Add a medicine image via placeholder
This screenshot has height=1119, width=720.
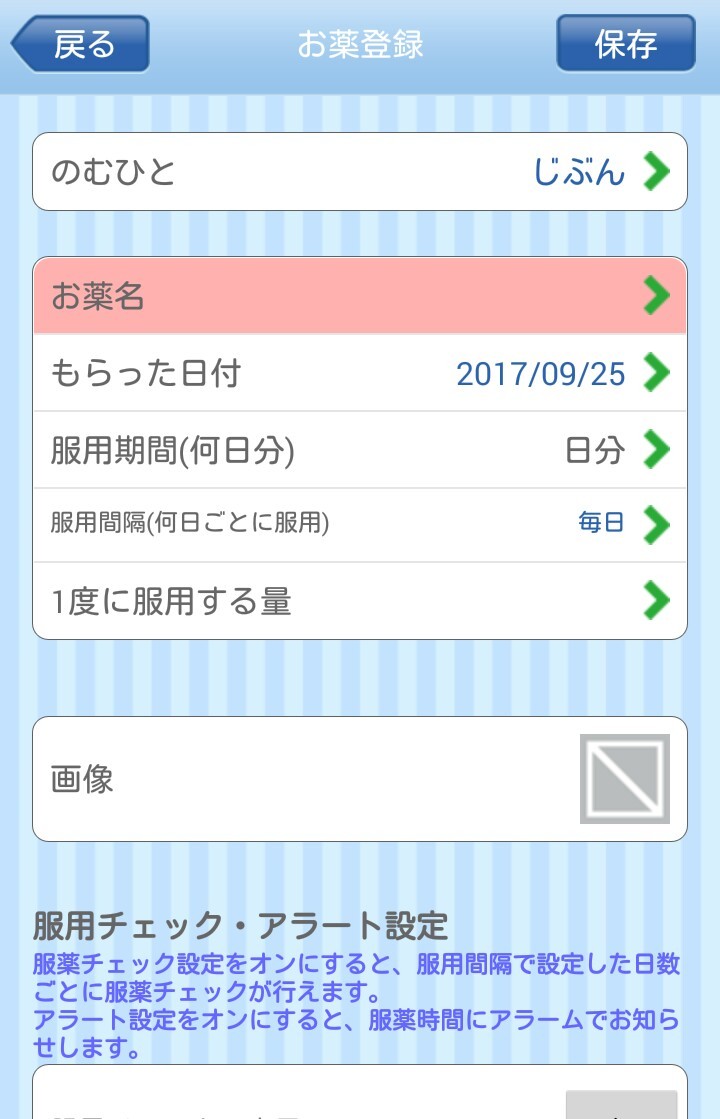(x=624, y=779)
